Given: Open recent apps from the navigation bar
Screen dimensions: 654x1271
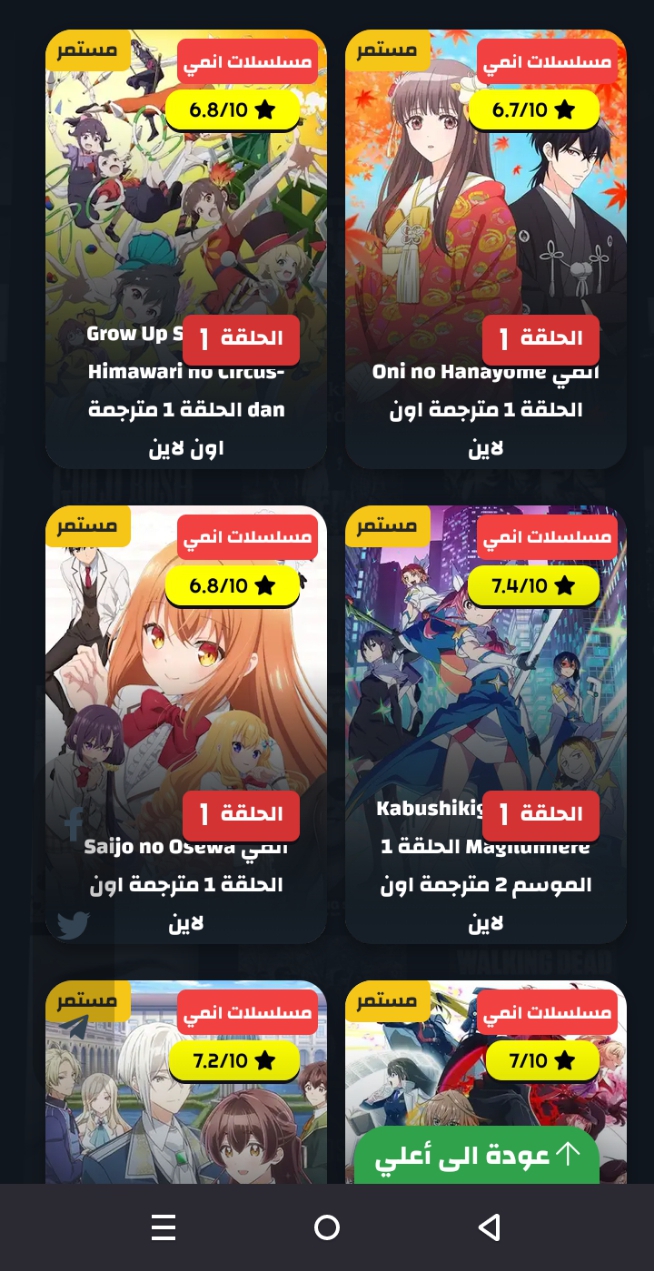Looking at the screenshot, I should (x=164, y=1227).
